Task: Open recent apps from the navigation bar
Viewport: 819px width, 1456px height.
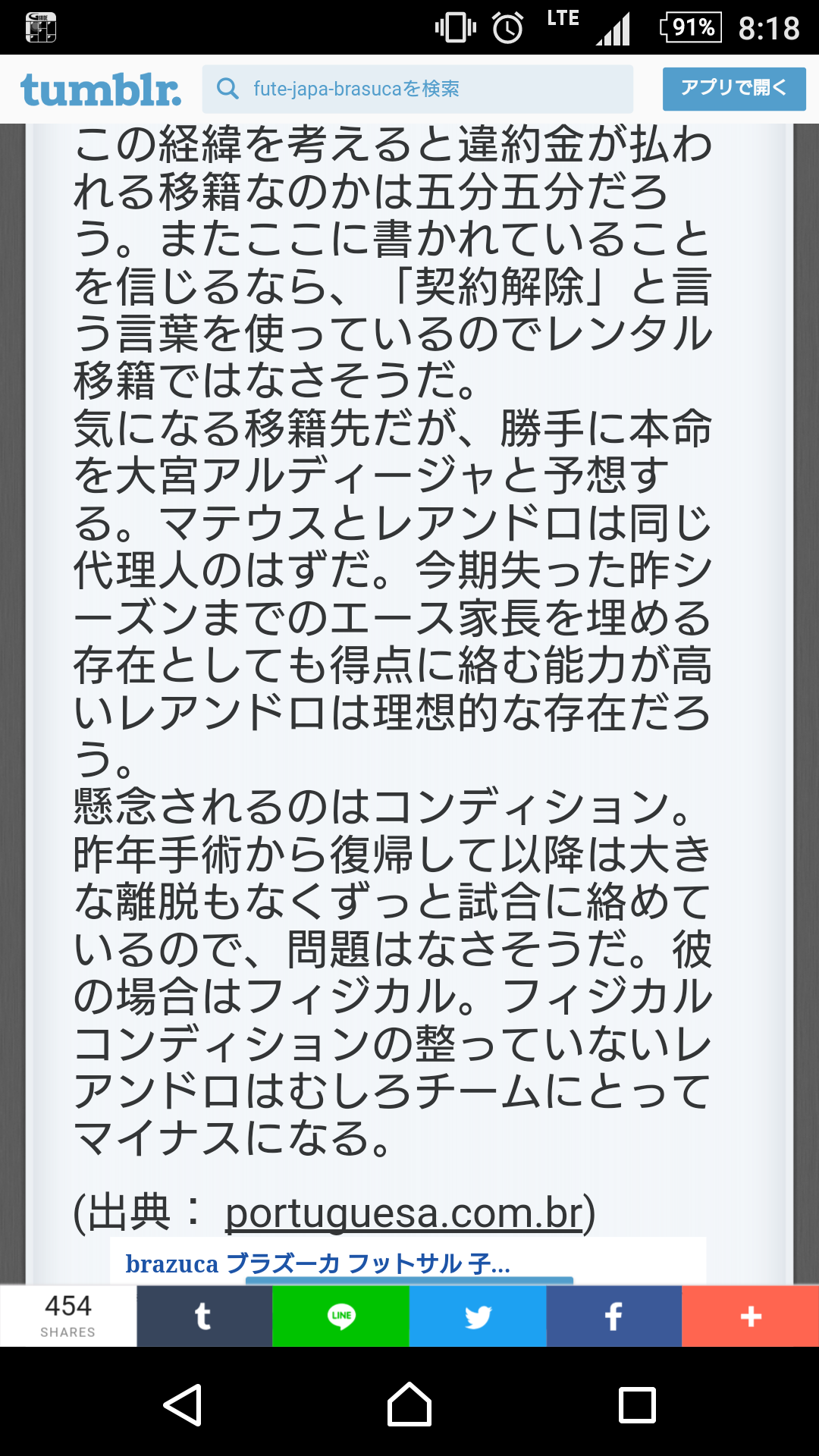Action: [637, 1405]
